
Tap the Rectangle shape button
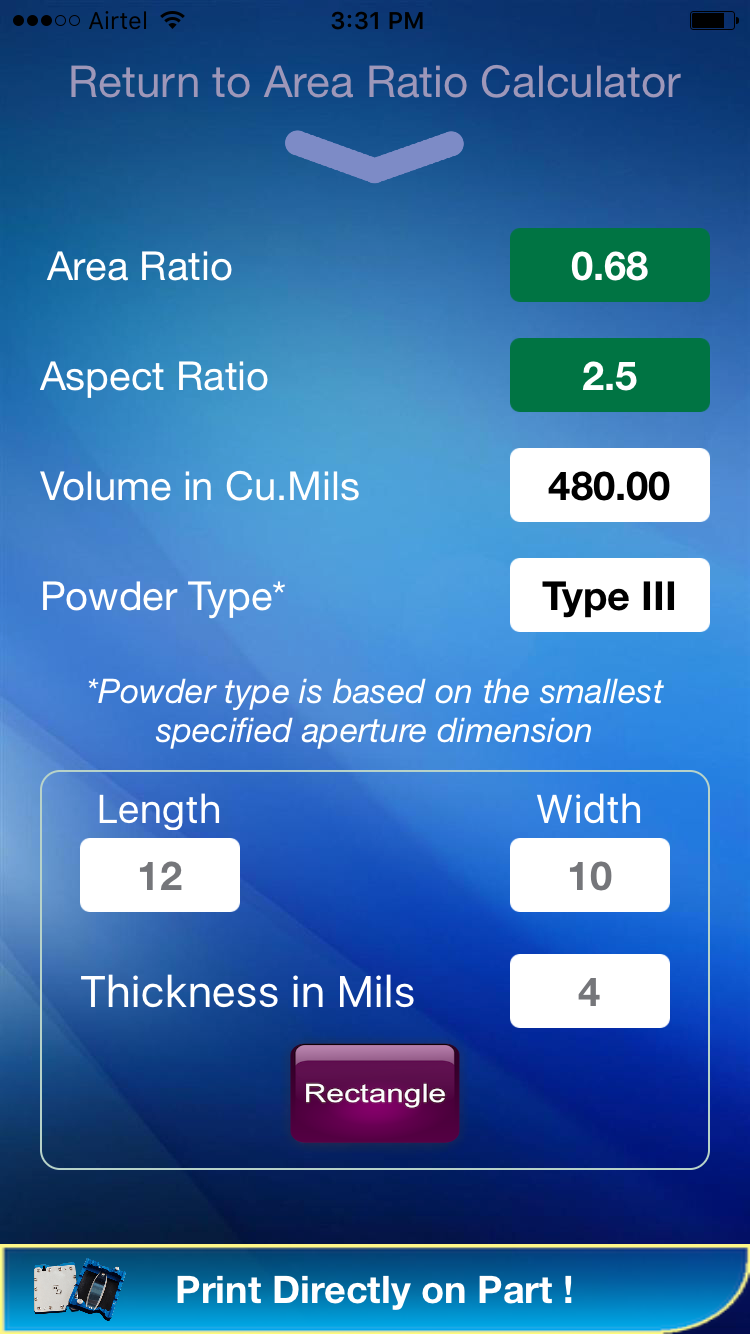pyautogui.click(x=375, y=1093)
